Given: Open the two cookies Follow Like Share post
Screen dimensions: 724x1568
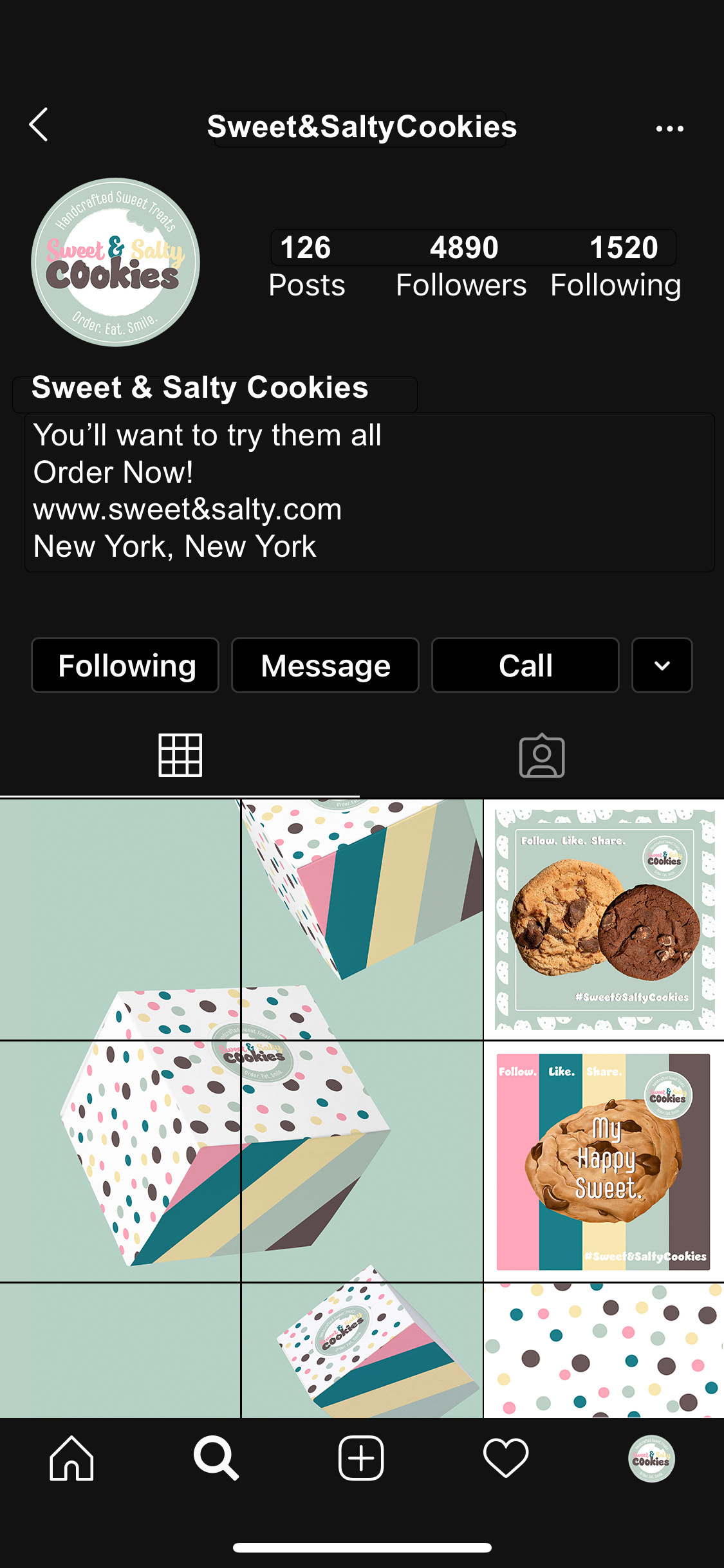Looking at the screenshot, I should click(x=604, y=919).
